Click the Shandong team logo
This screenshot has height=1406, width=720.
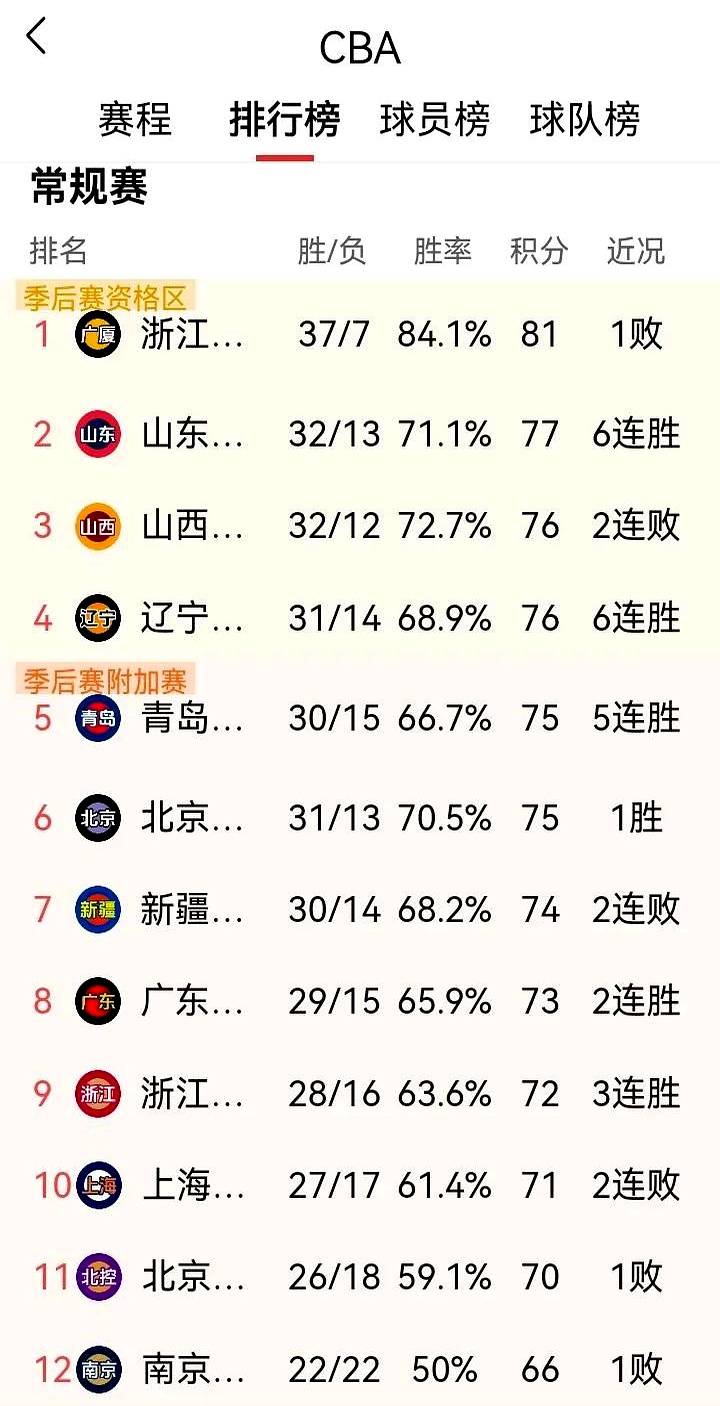click(x=97, y=435)
